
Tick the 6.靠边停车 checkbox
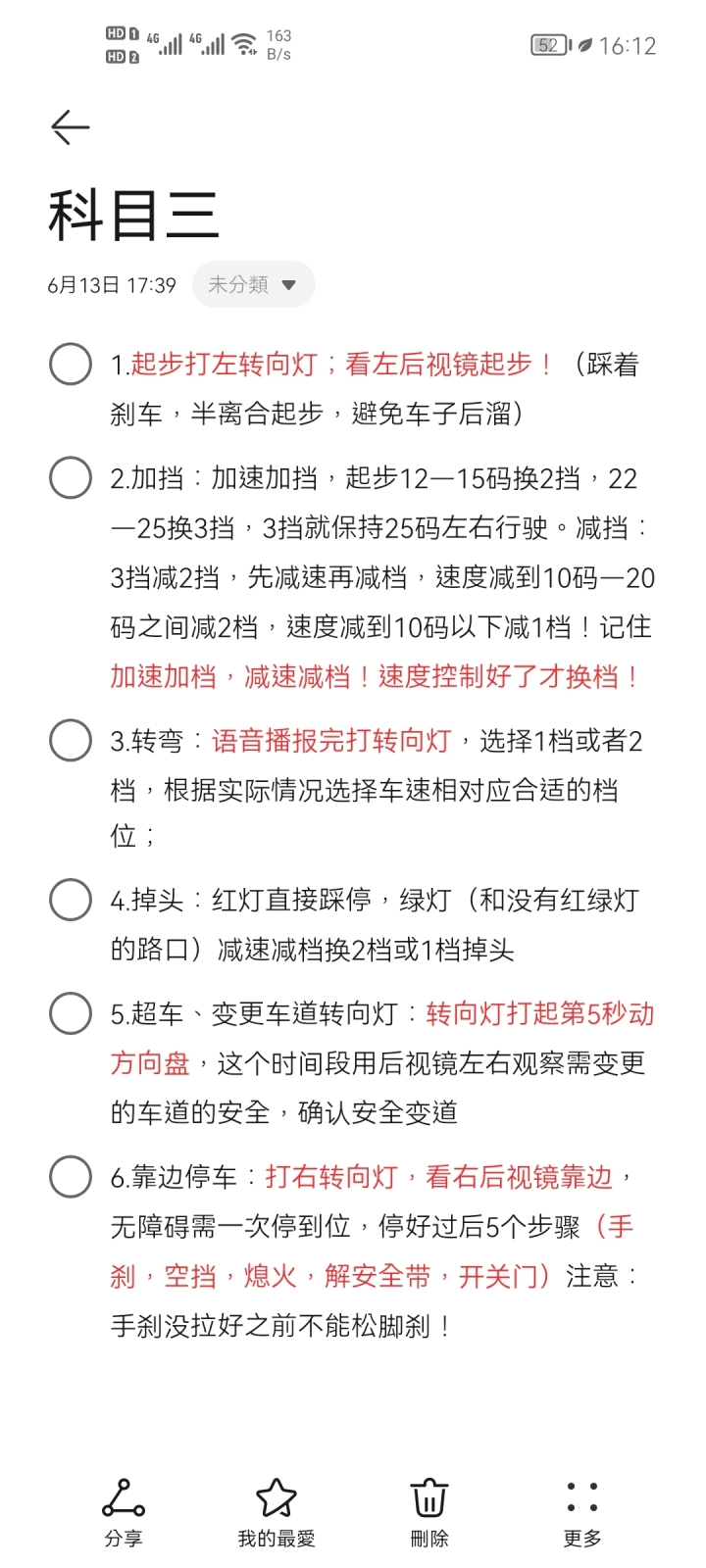71,1176
